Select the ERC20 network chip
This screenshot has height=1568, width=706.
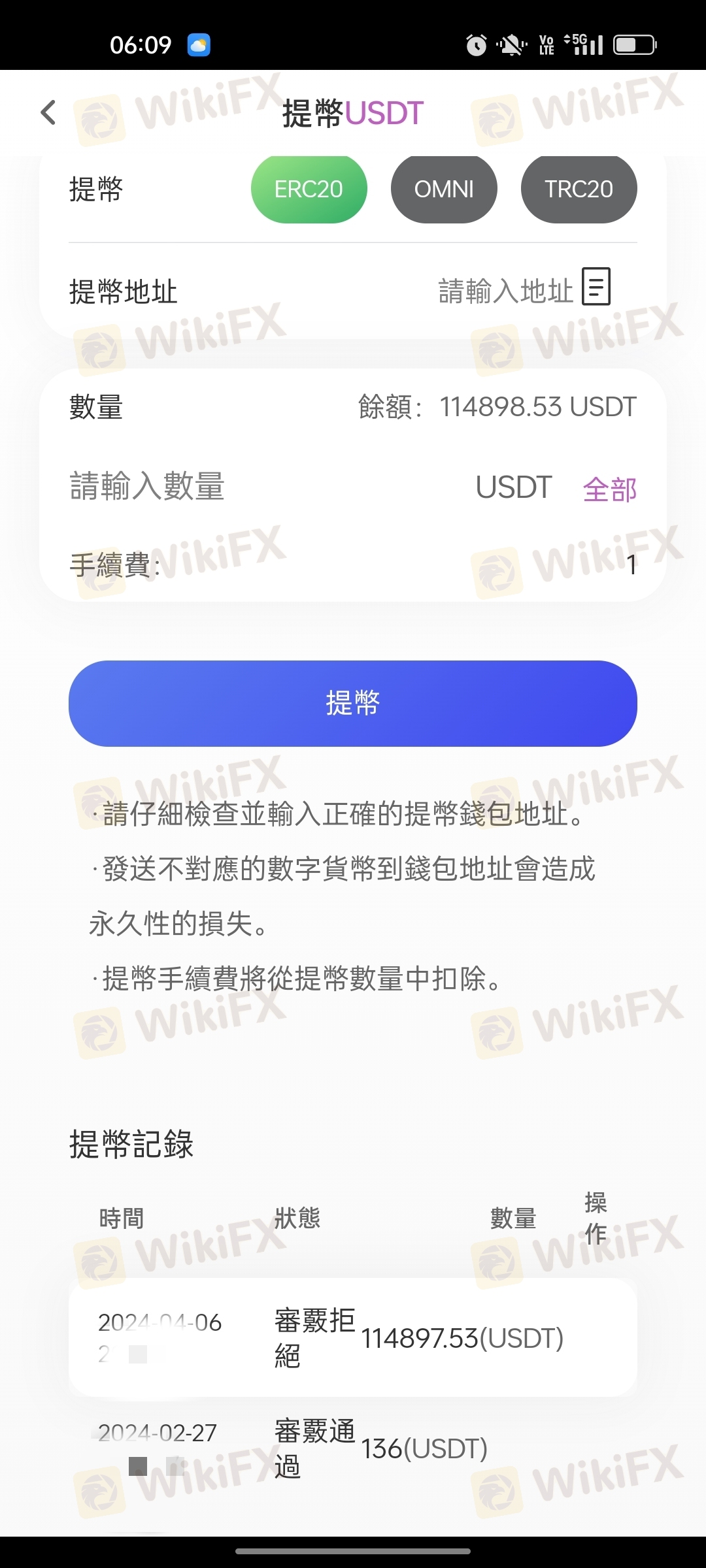(309, 189)
